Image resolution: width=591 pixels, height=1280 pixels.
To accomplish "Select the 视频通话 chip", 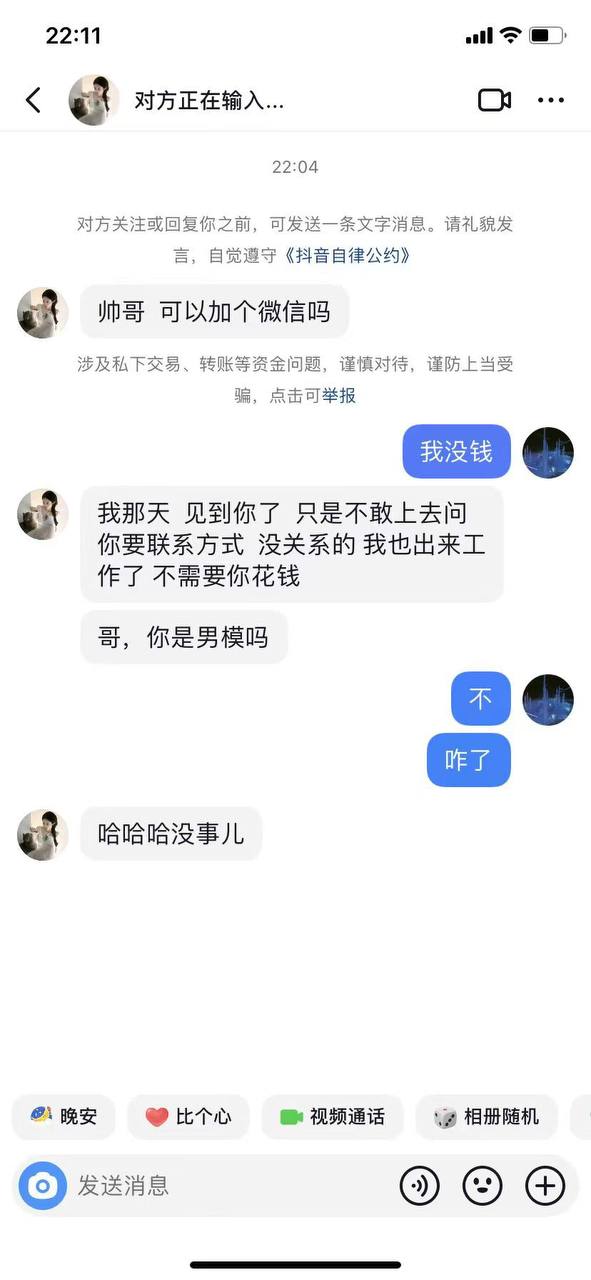I will (332, 1117).
